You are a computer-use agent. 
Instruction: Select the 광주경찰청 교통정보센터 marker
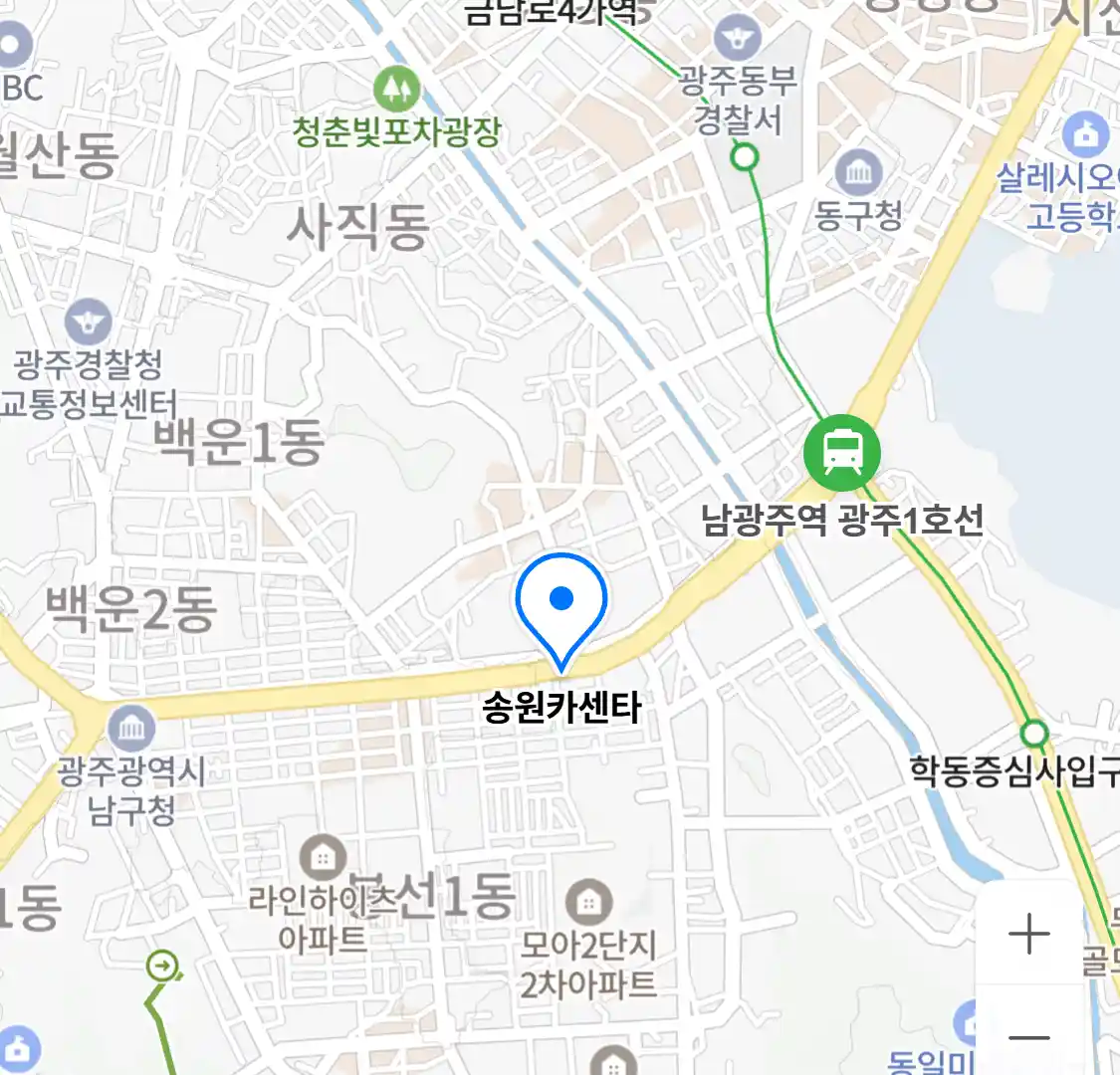[x=89, y=322]
